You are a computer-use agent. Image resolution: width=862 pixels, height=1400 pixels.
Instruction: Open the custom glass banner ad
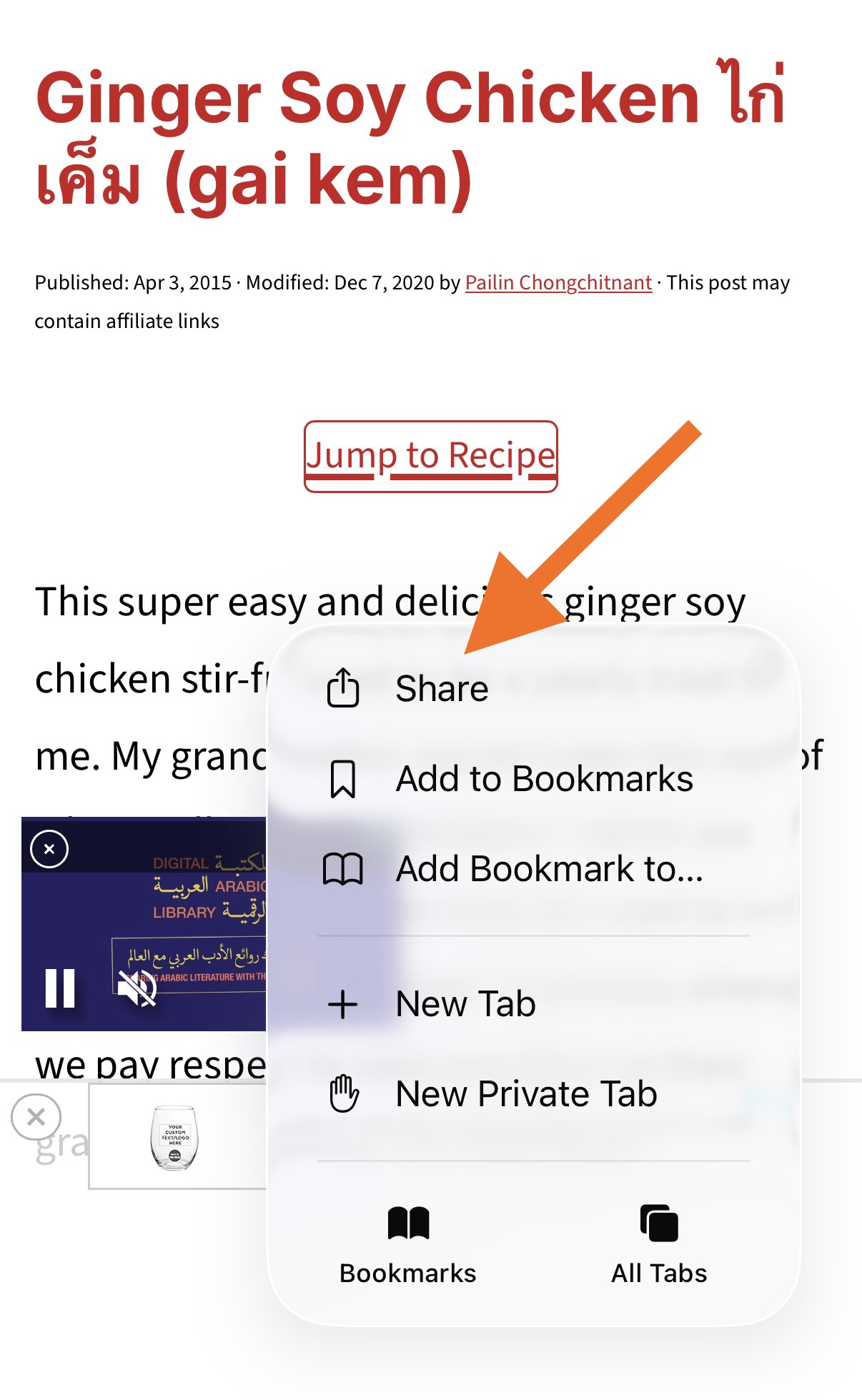[x=176, y=1138]
